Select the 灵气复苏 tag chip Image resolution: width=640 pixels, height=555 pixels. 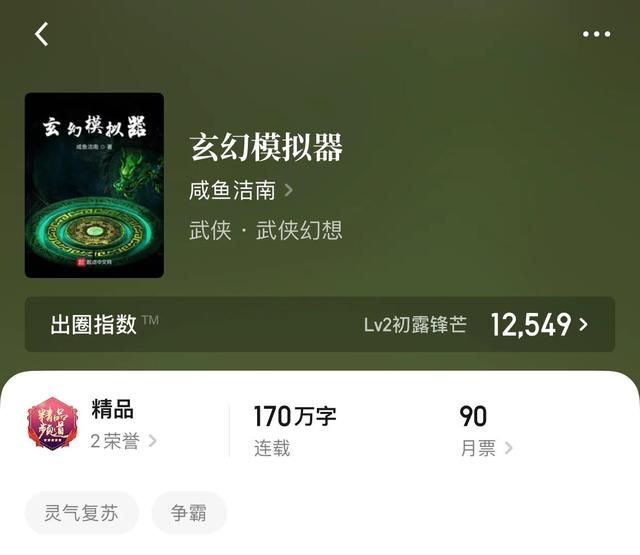tap(81, 513)
